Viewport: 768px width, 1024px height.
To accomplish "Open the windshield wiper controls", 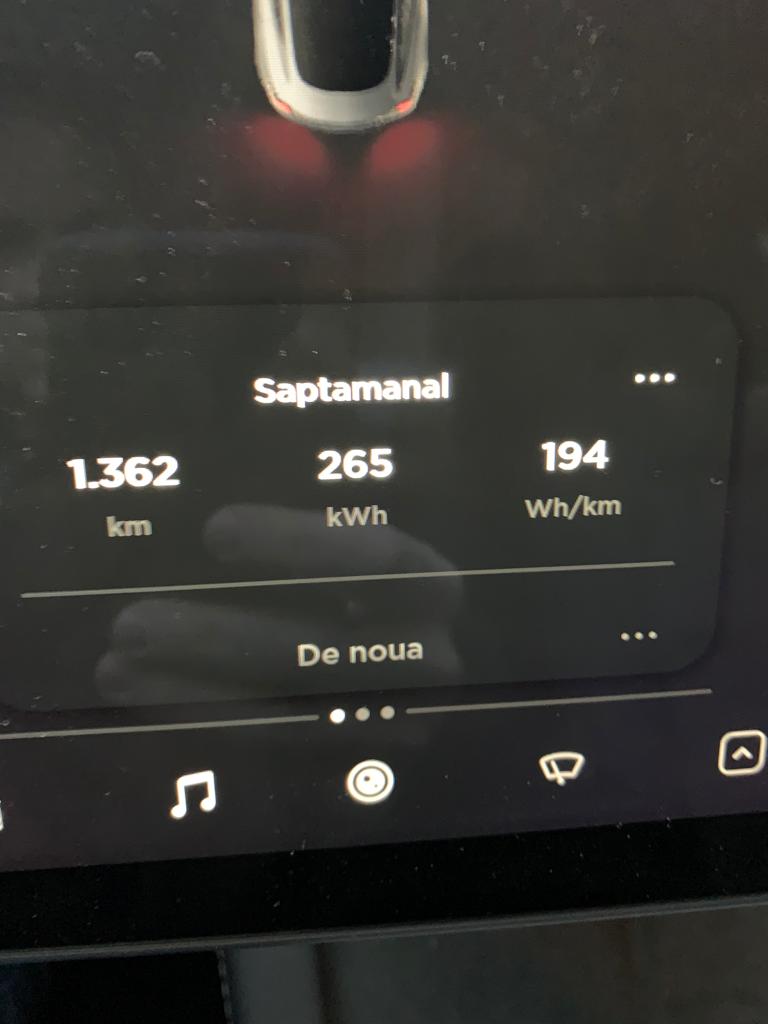I will [x=561, y=768].
